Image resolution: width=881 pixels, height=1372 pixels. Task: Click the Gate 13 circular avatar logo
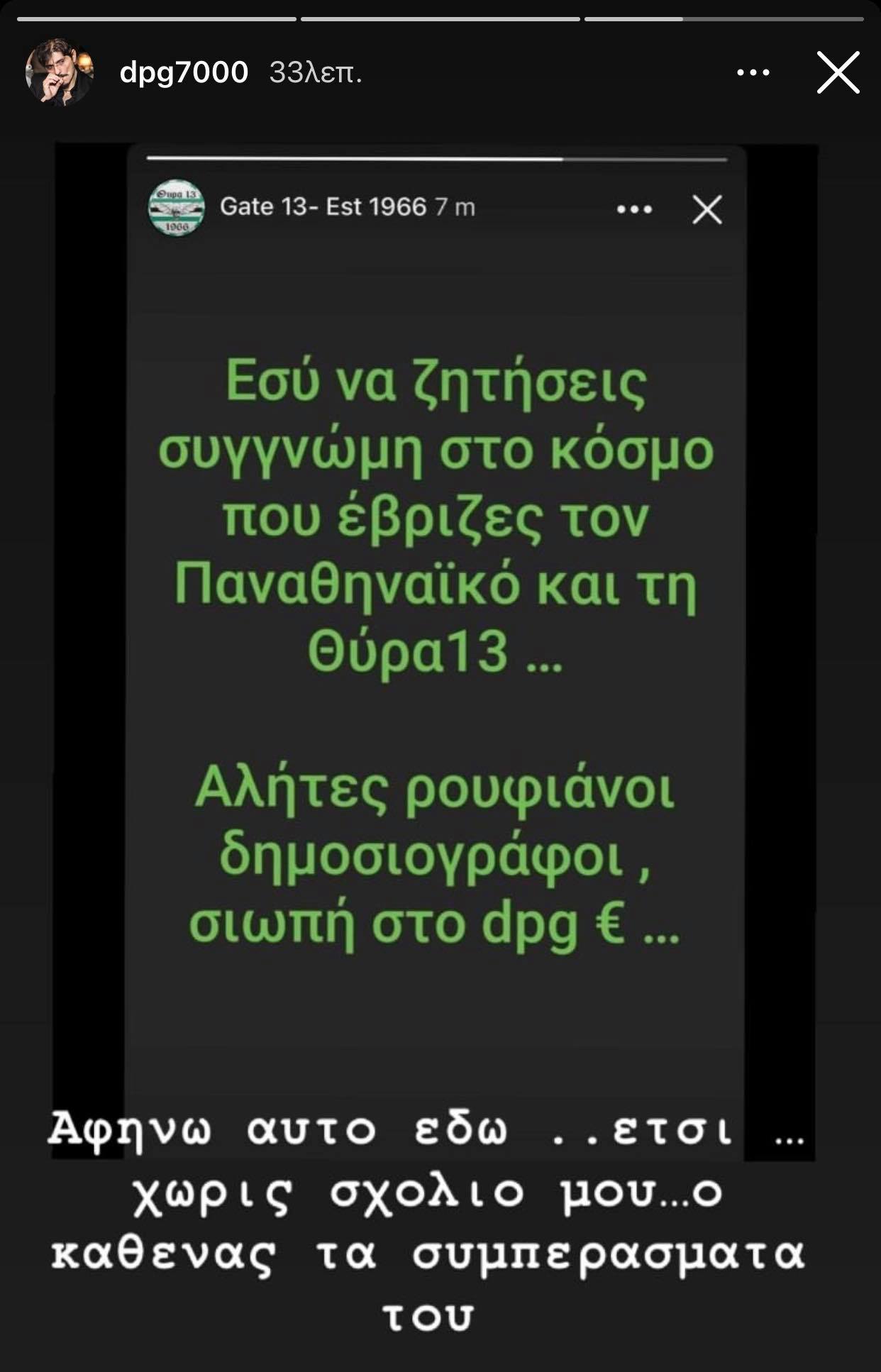pyautogui.click(x=177, y=209)
